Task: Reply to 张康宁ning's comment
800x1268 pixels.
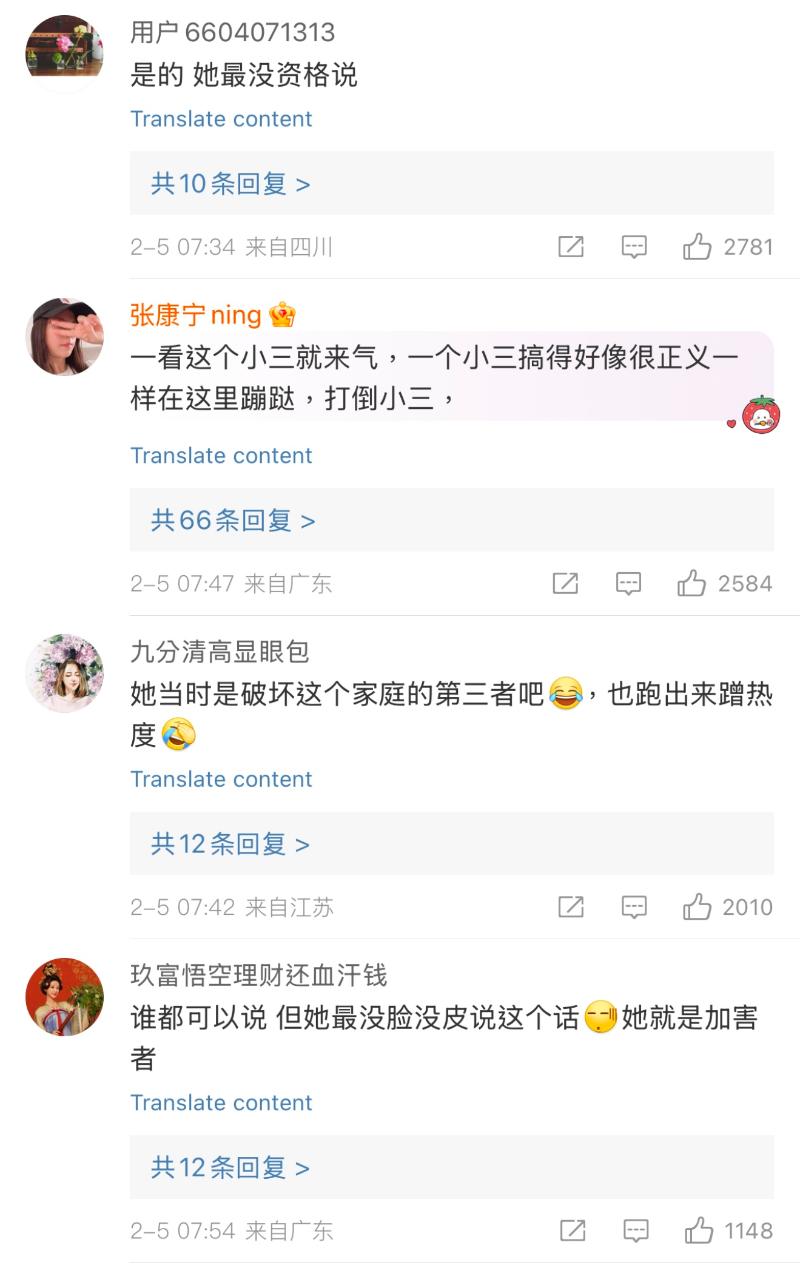Action: [628, 584]
